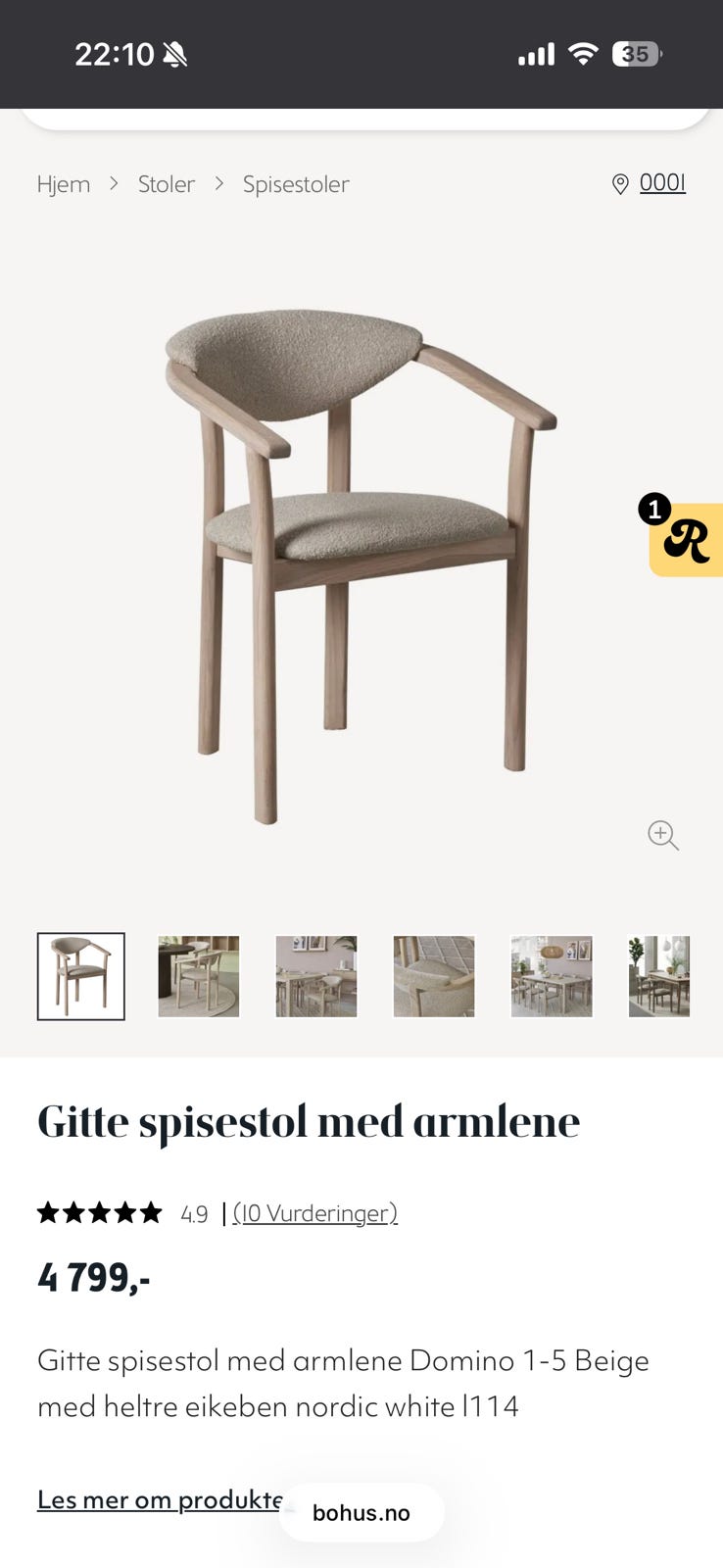The width and height of the screenshot is (723, 1568).
Task: Click the Wi-Fi icon in the status bar
Action: tap(582, 54)
